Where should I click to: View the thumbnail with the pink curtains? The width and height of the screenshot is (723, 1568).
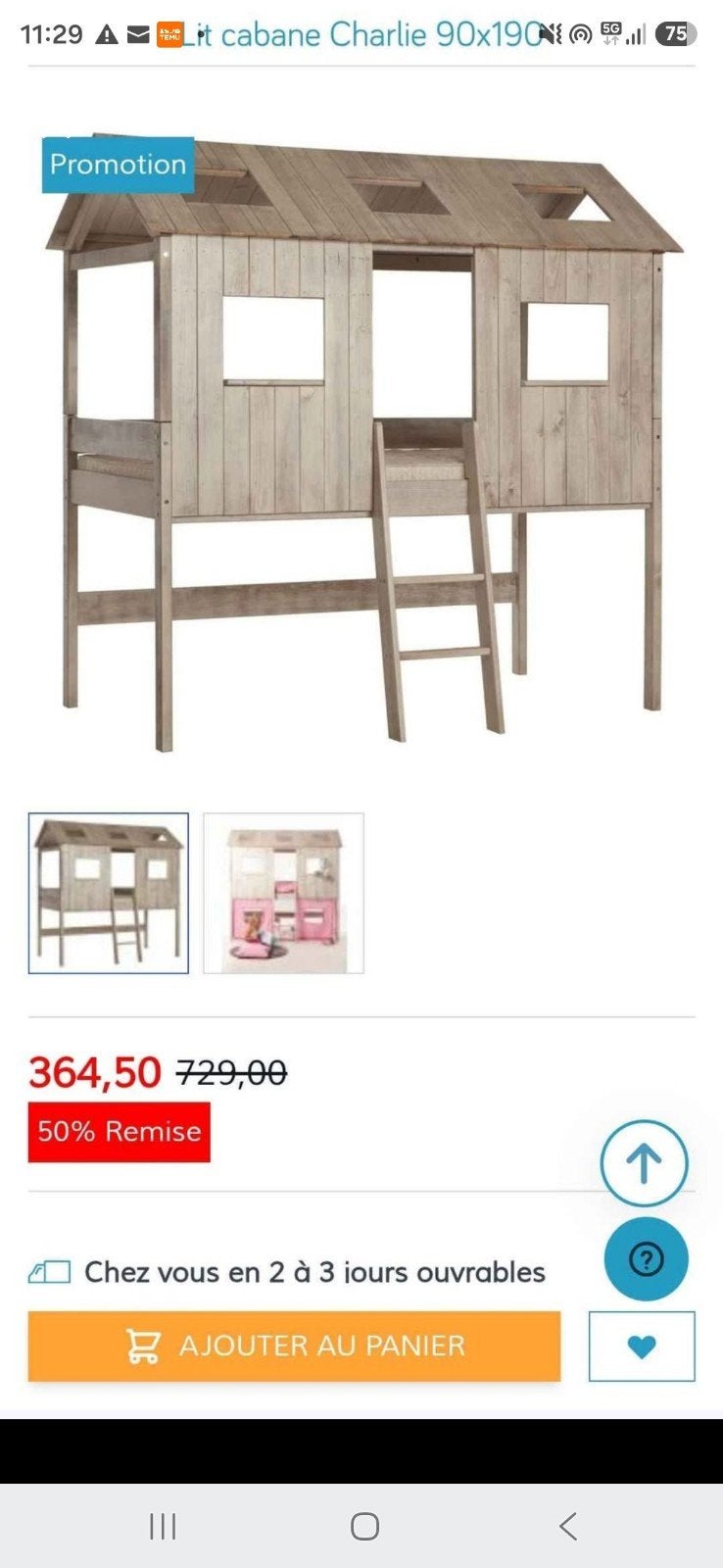tap(283, 893)
